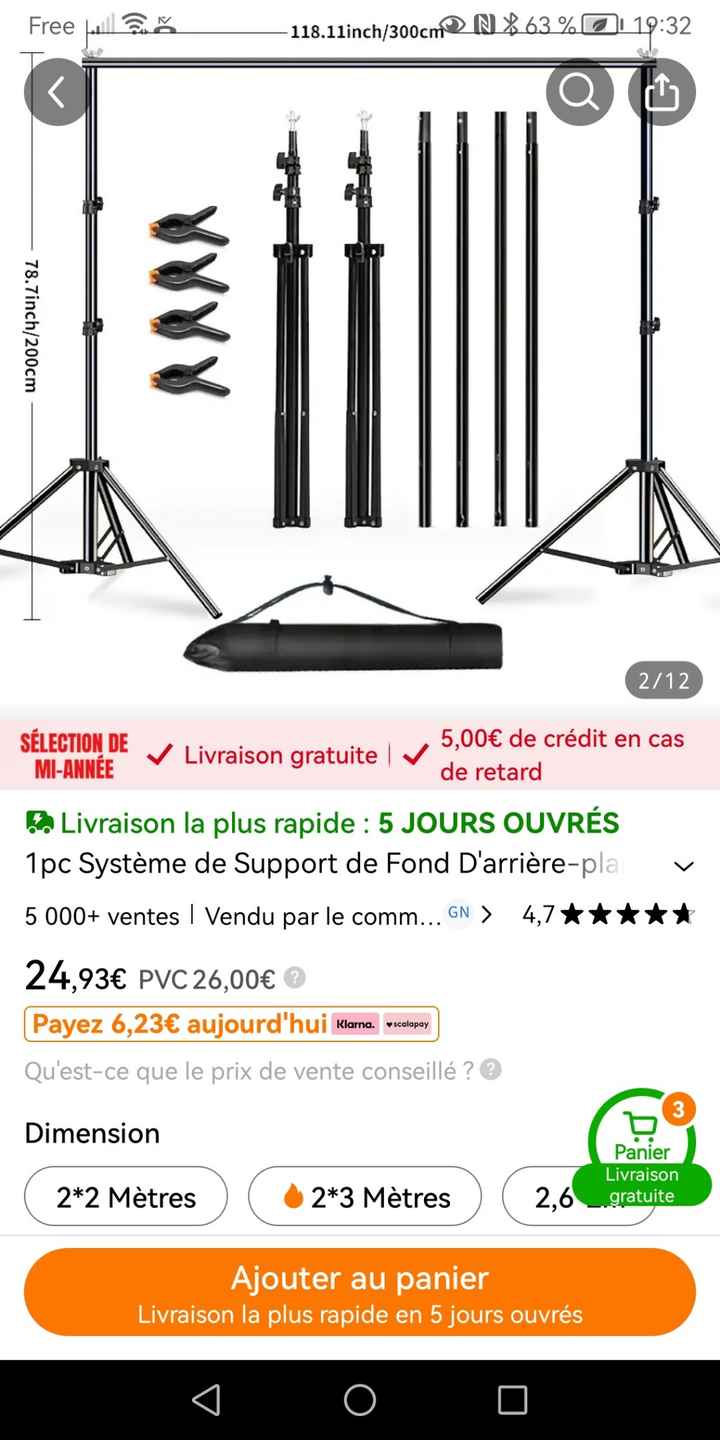
Task: Open the search magnifier icon
Action: (x=579, y=92)
